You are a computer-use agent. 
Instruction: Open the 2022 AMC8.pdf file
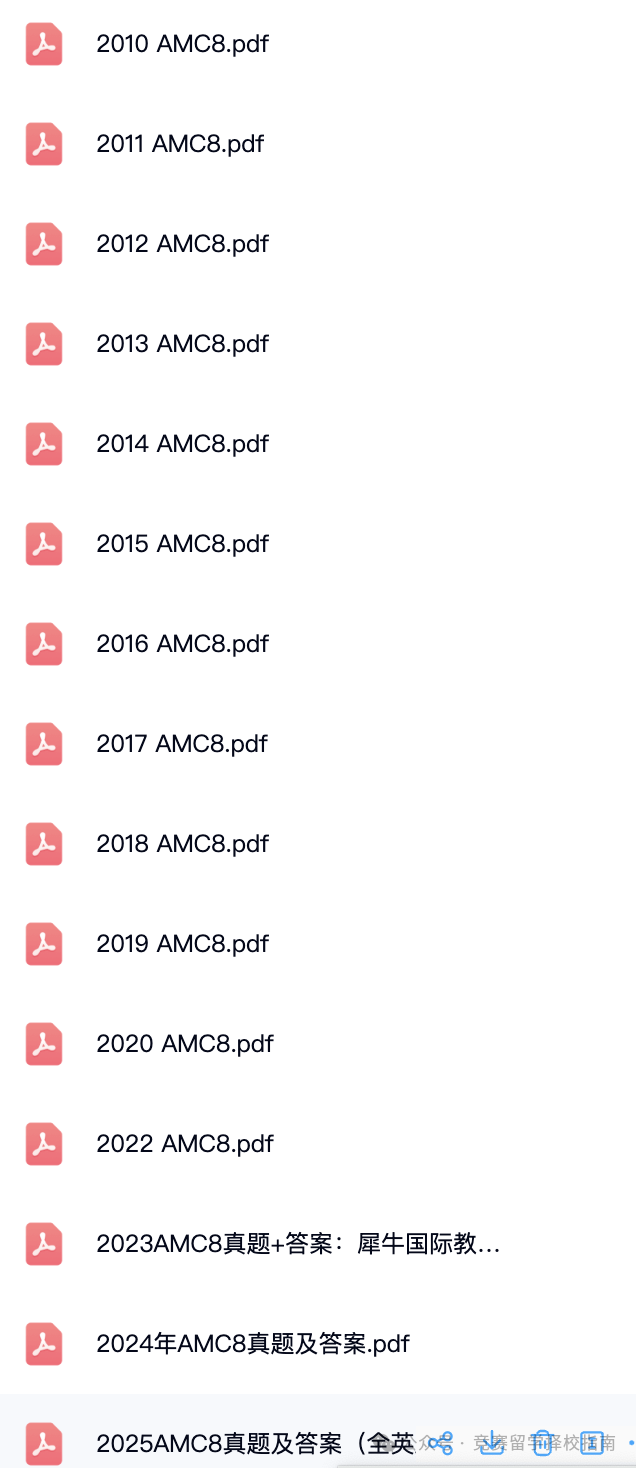[185, 1144]
